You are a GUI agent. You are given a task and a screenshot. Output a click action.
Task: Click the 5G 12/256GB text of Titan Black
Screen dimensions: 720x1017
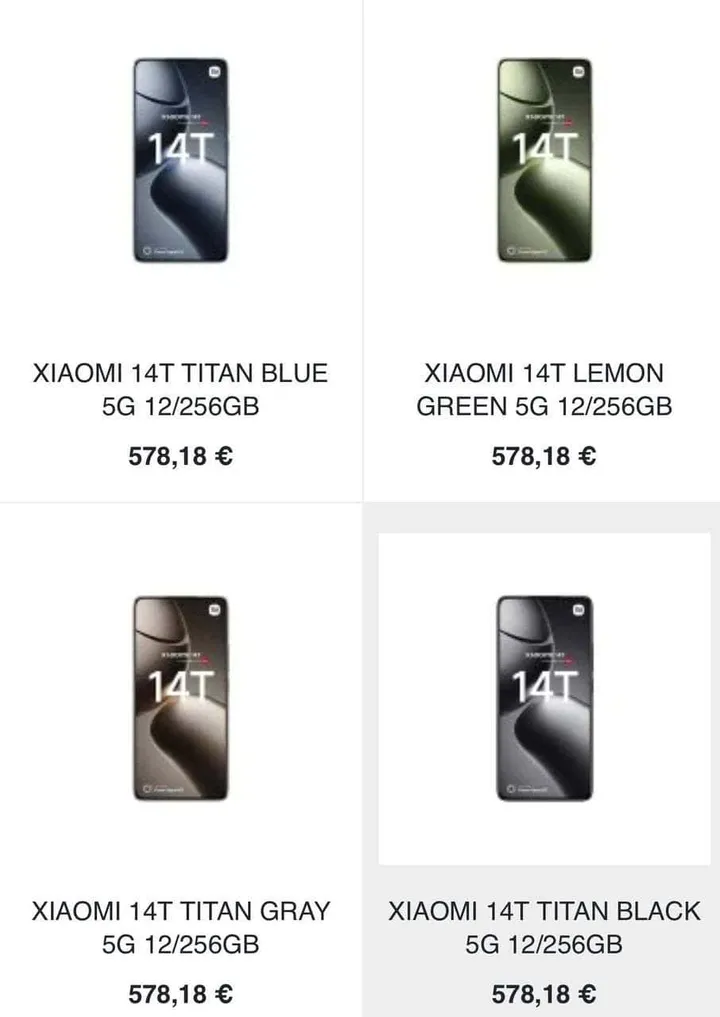[546, 942]
